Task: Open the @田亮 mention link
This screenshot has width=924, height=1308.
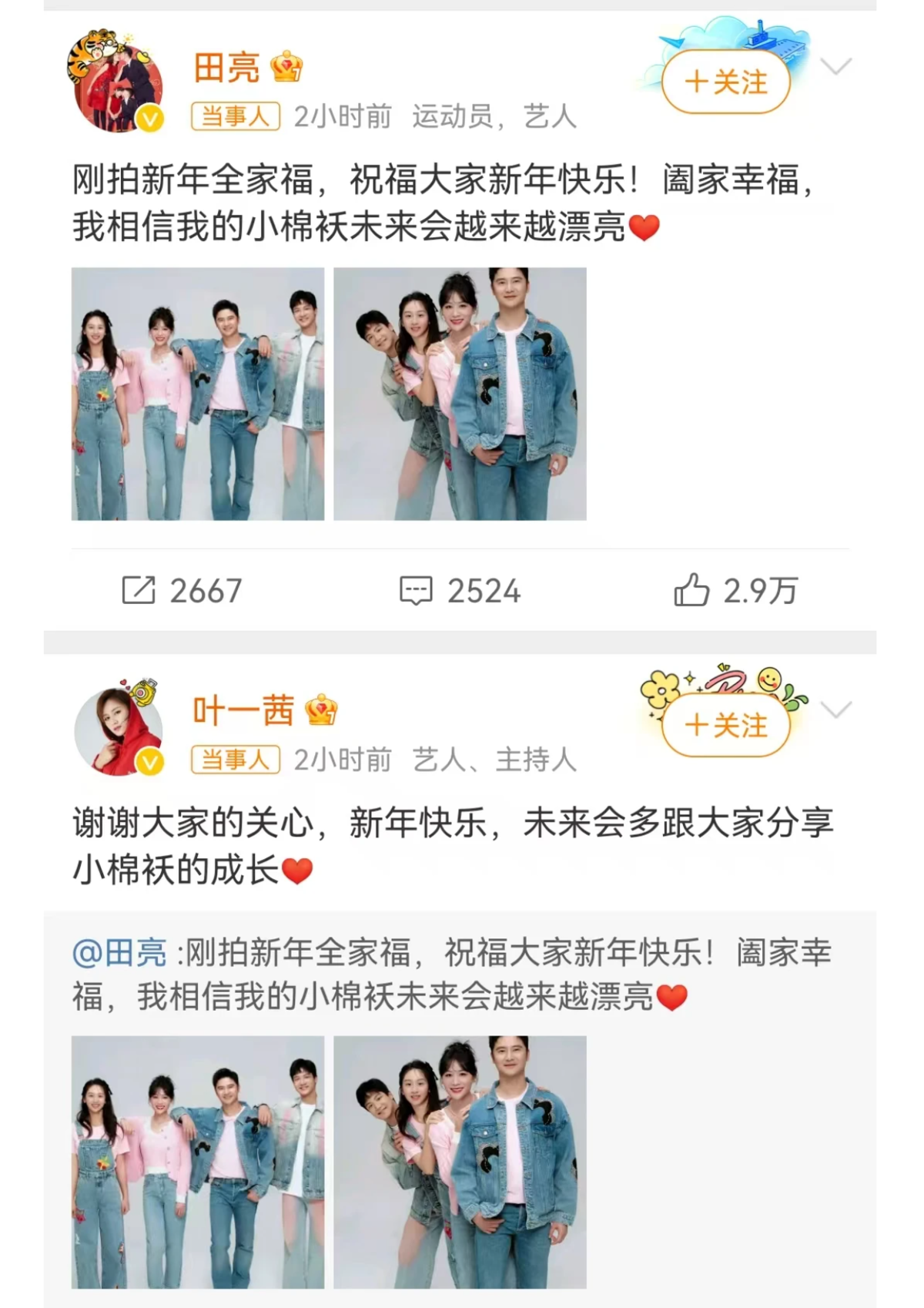Action: coord(119,954)
